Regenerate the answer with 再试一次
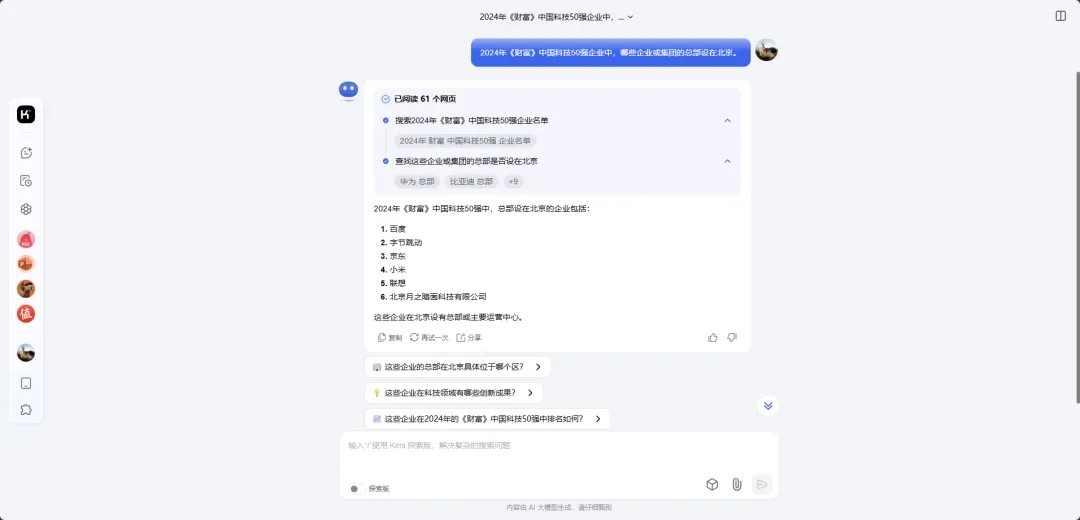Screen dimensions: 1080x520 (x=429, y=338)
